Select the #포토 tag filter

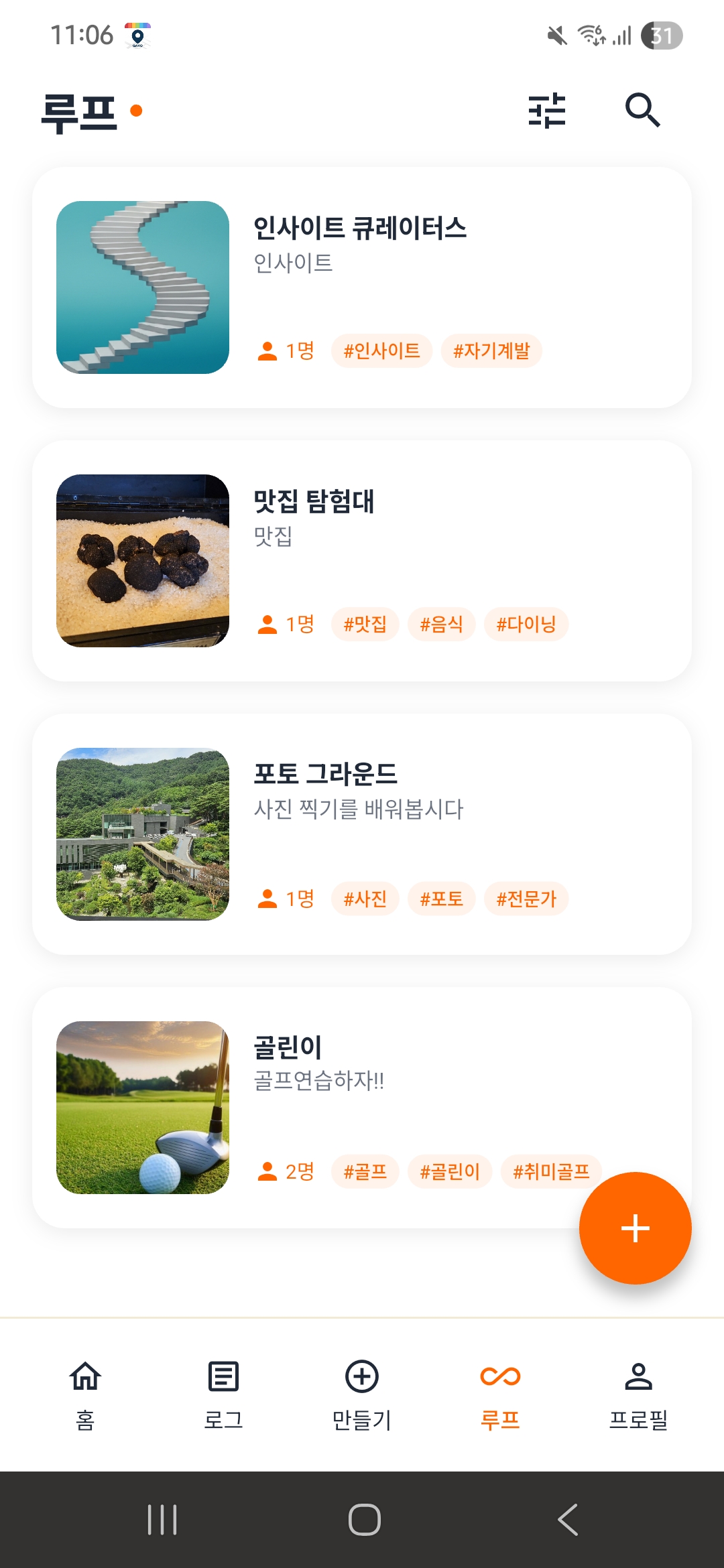442,899
